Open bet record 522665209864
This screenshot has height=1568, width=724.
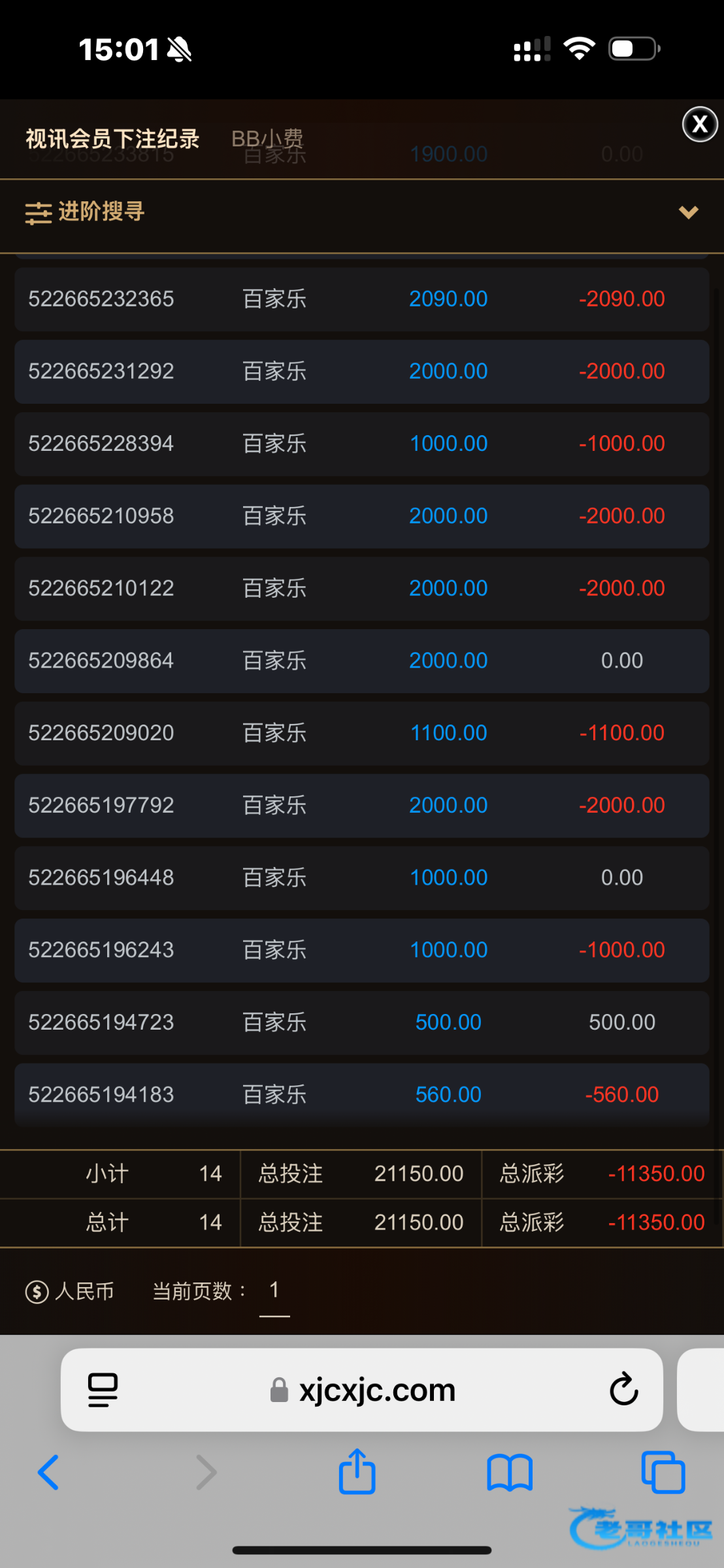point(361,661)
